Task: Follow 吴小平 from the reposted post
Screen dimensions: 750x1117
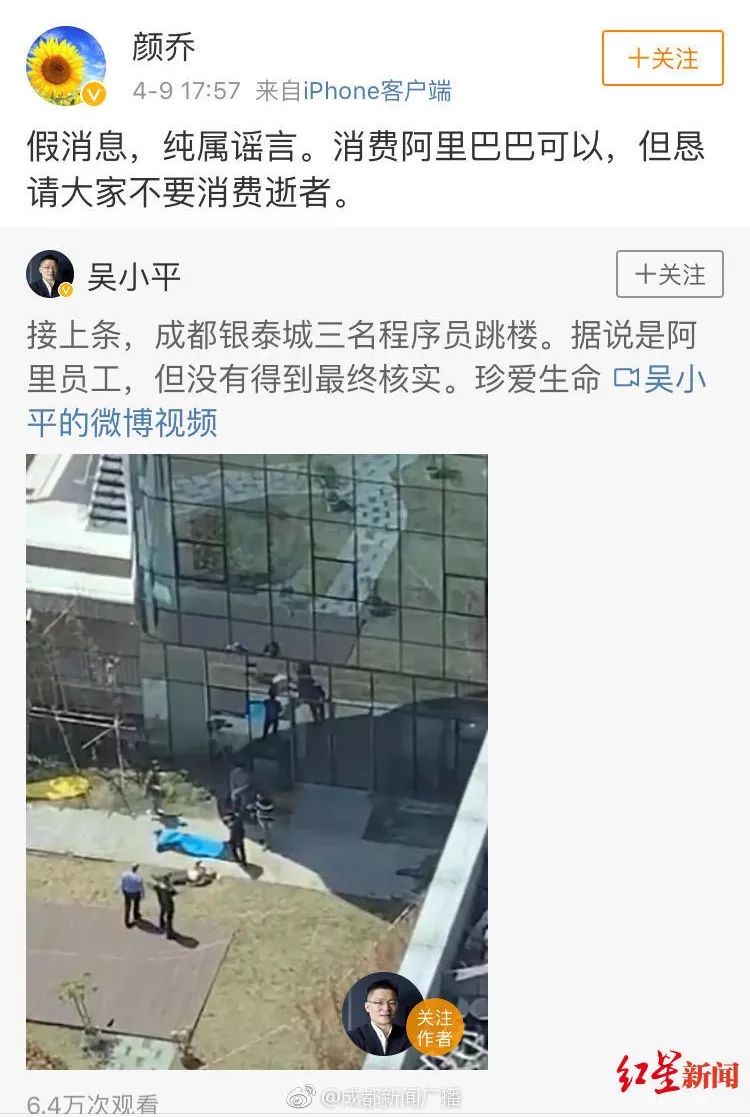Action: click(x=669, y=274)
